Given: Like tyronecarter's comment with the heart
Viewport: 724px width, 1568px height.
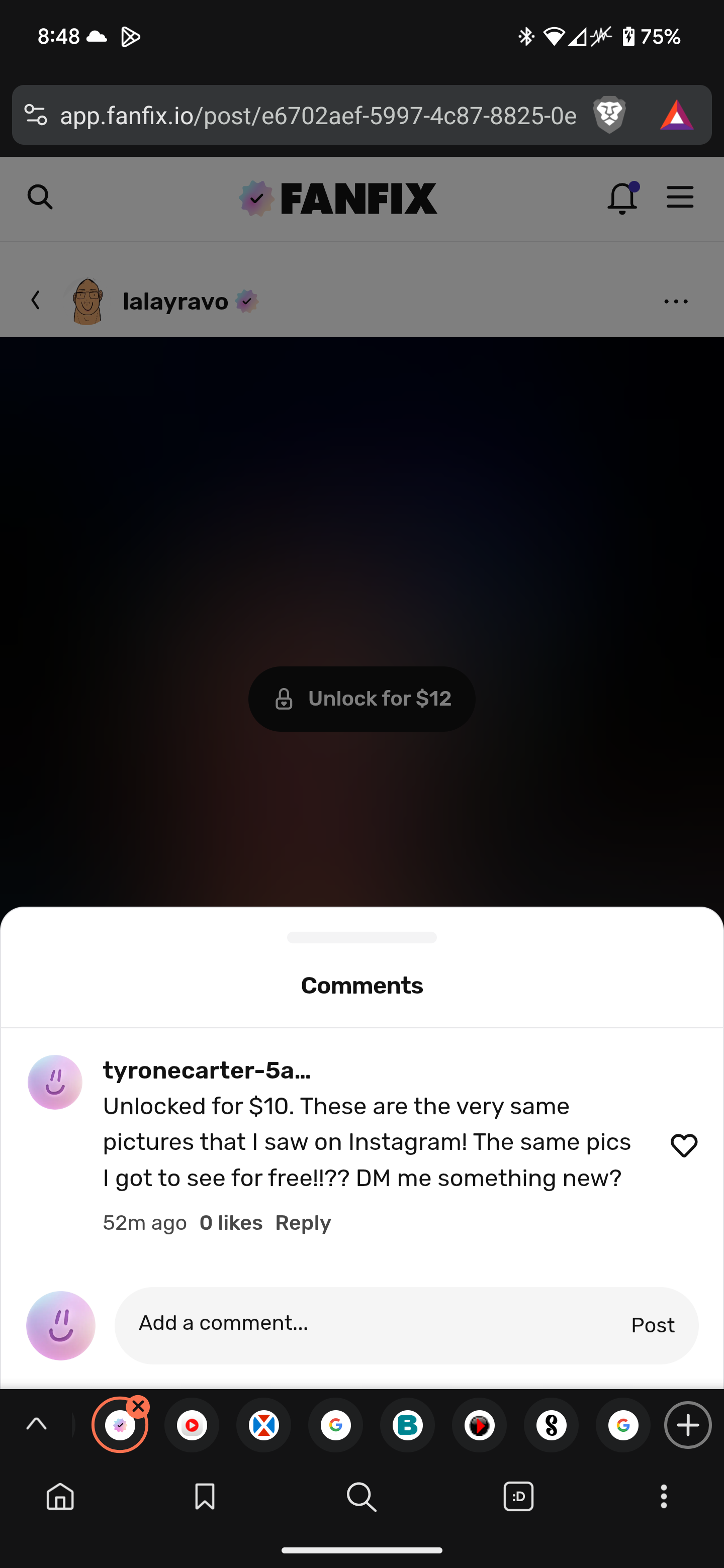Looking at the screenshot, I should (683, 1145).
